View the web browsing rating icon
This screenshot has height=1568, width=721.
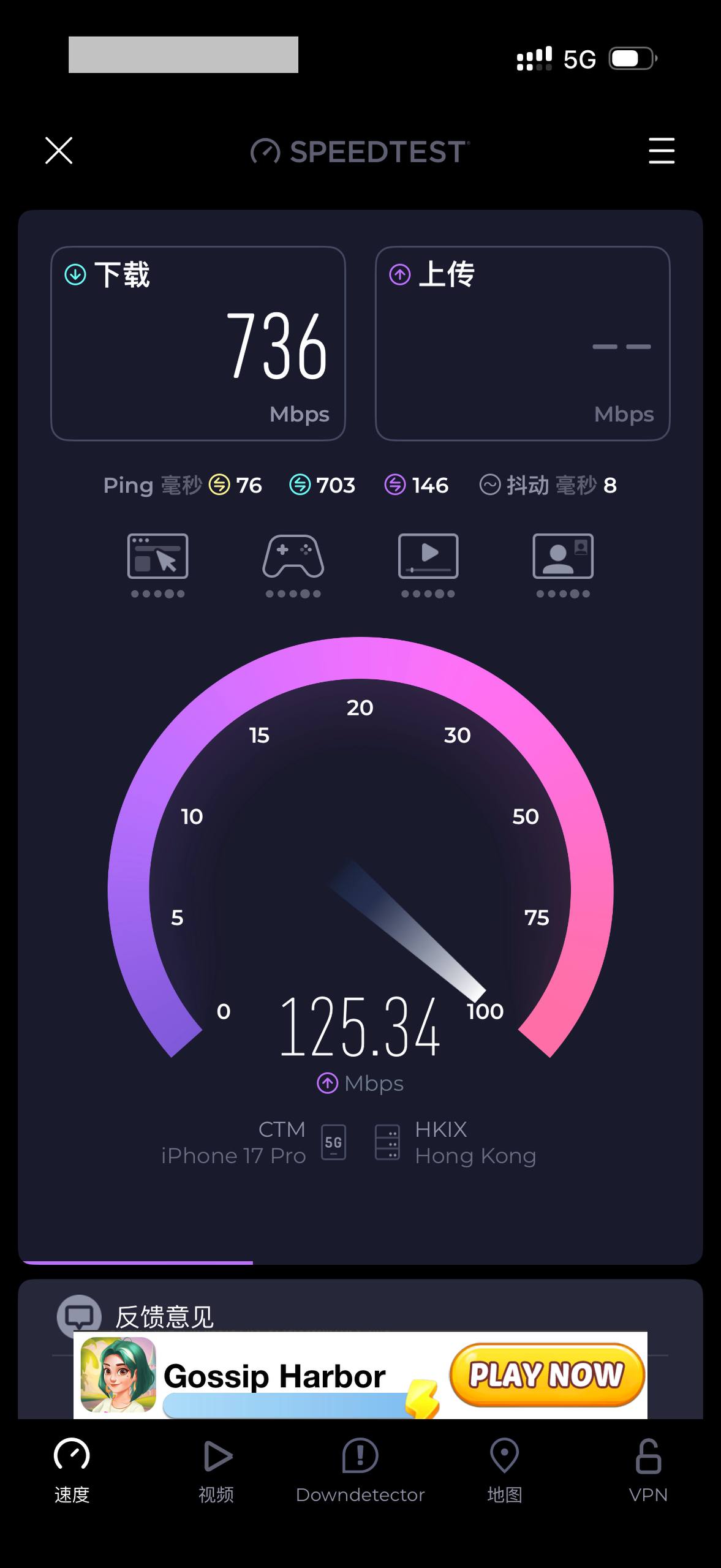[x=157, y=556]
